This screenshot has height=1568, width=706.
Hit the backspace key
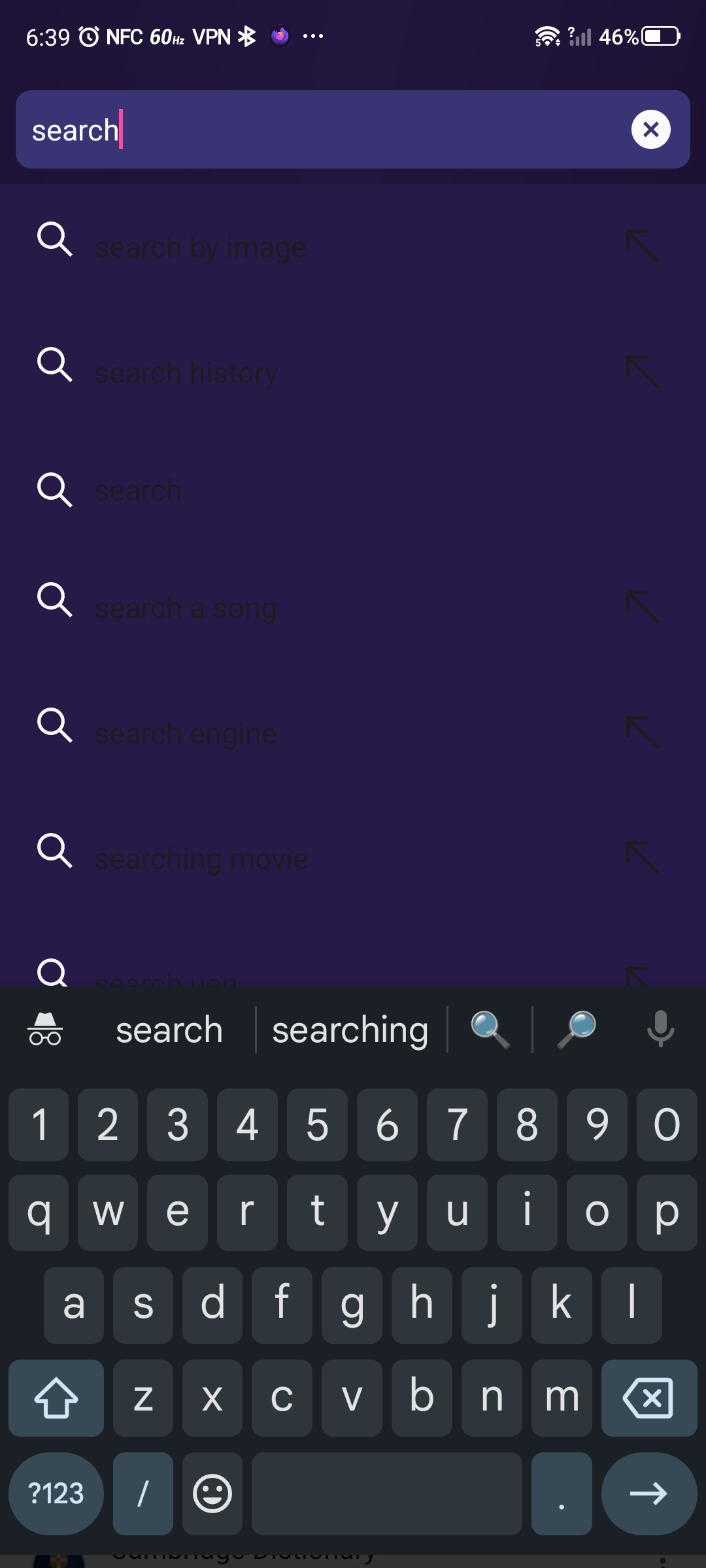click(648, 1398)
